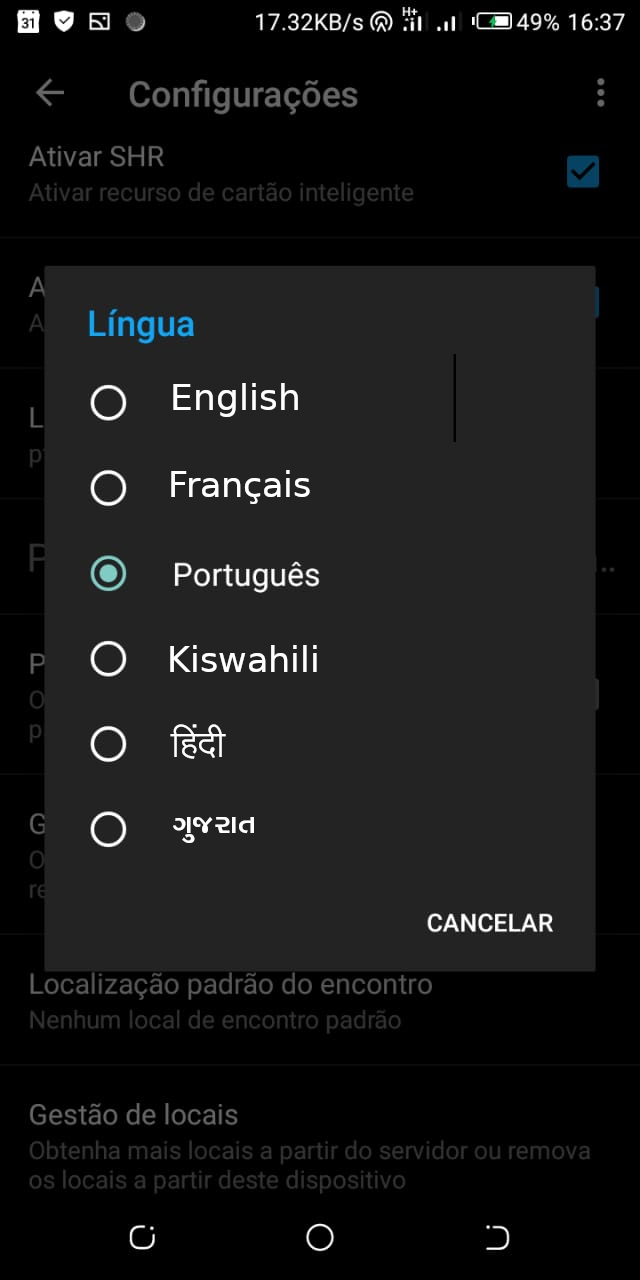Image resolution: width=640 pixels, height=1280 pixels.
Task: Dismiss the dialog with CANCELAR
Action: (x=490, y=923)
